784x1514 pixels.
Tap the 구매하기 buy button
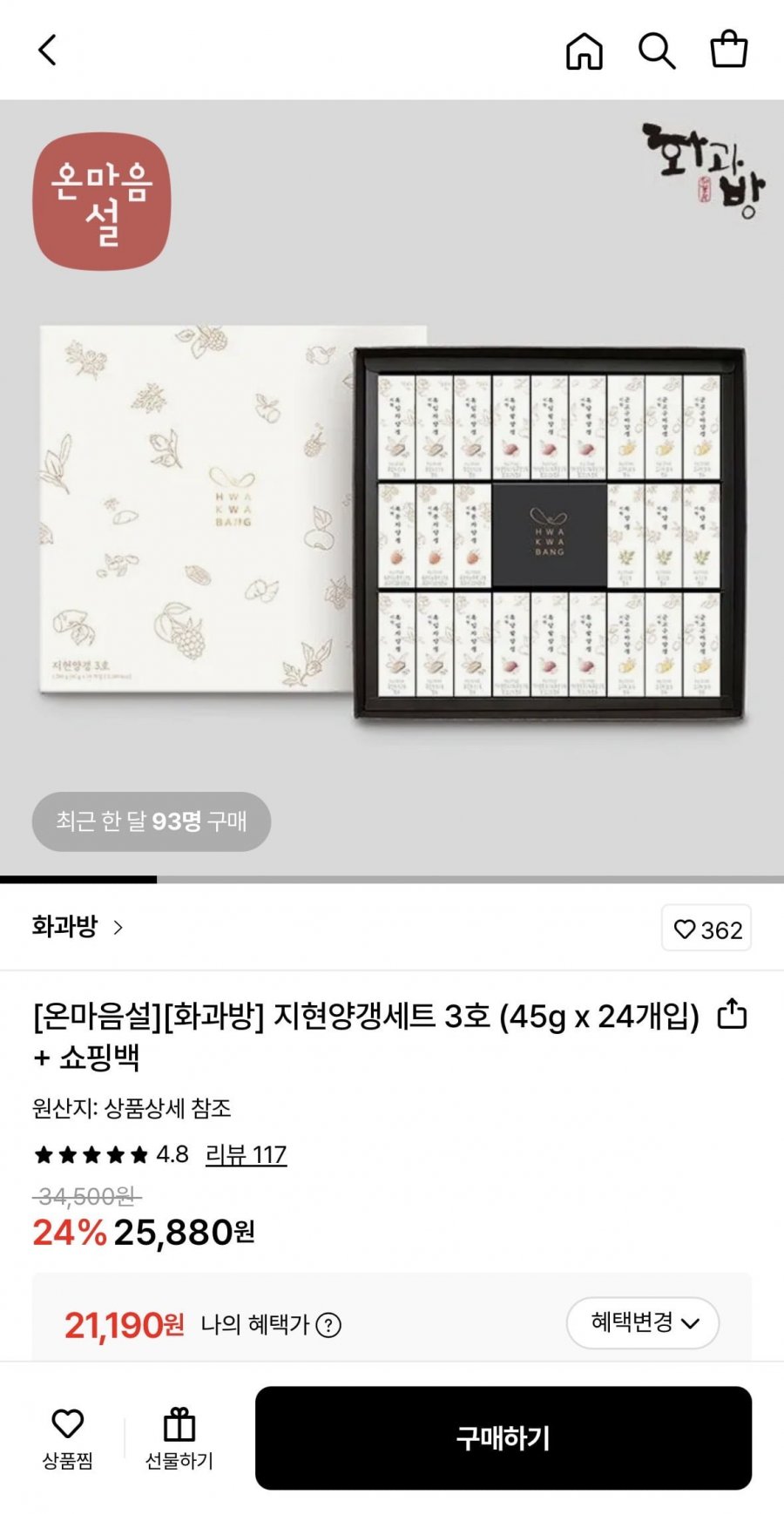503,1437
